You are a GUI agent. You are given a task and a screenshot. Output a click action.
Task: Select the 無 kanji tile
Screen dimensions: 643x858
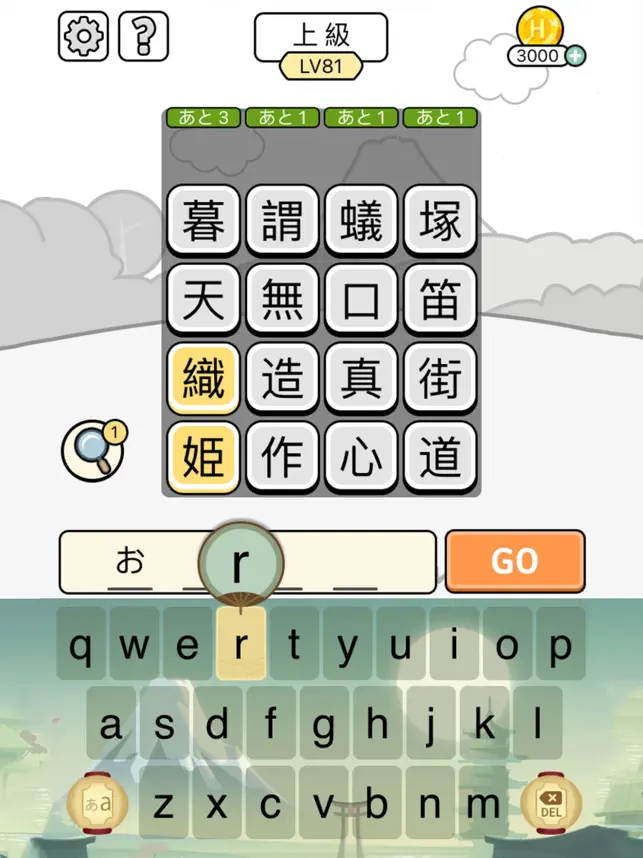point(282,299)
